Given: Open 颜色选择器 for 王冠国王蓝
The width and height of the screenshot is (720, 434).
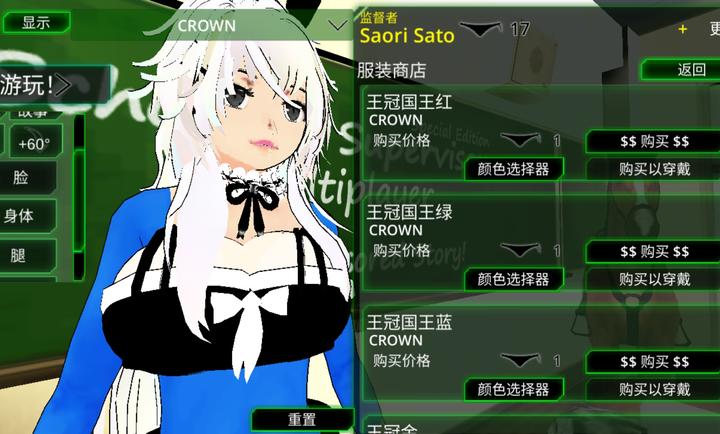Looking at the screenshot, I should (513, 389).
